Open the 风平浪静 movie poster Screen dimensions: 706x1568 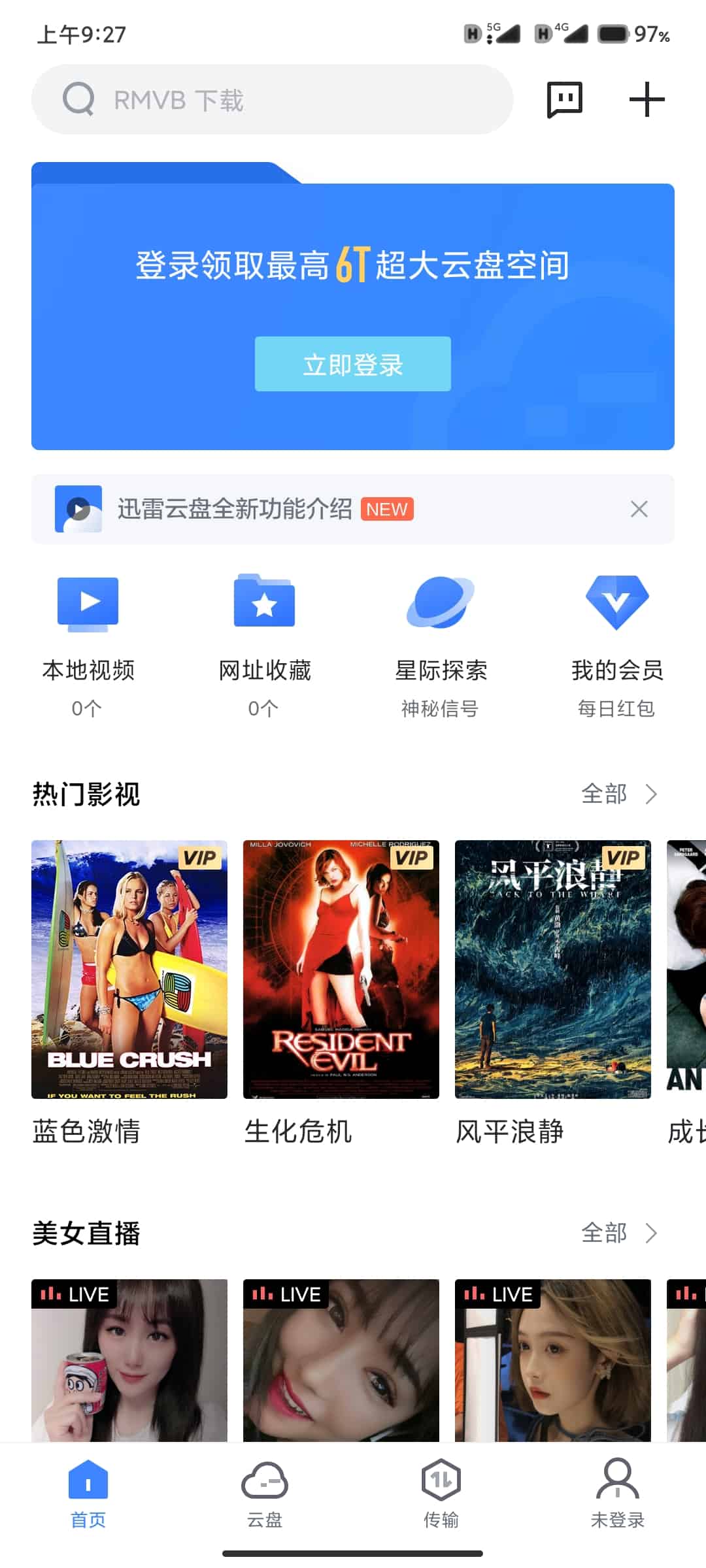pos(552,970)
